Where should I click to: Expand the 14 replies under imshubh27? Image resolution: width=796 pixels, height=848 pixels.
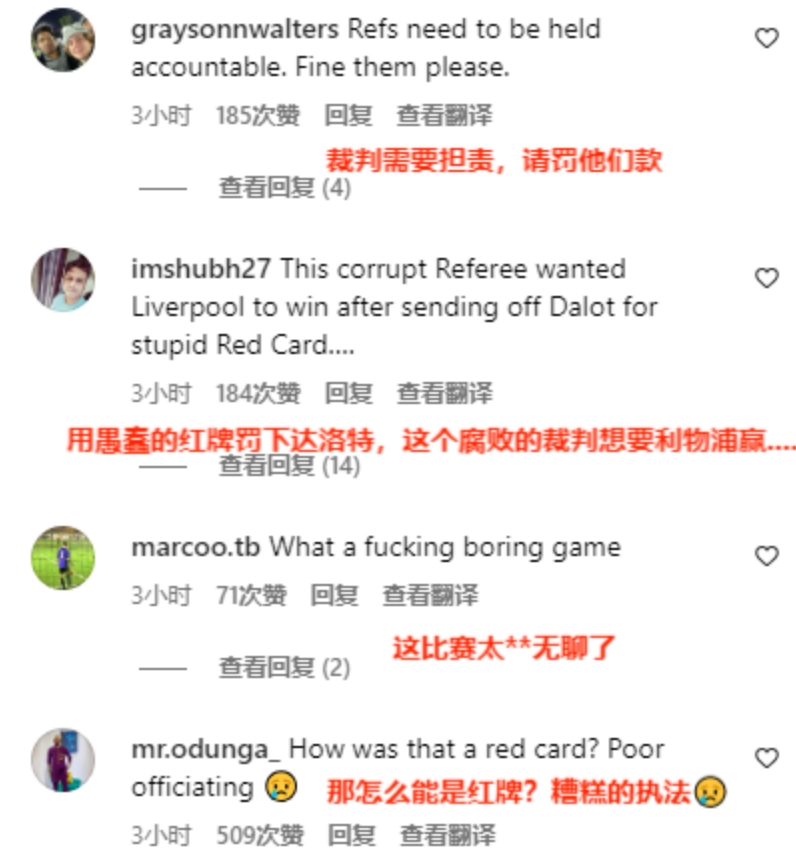coord(289,466)
